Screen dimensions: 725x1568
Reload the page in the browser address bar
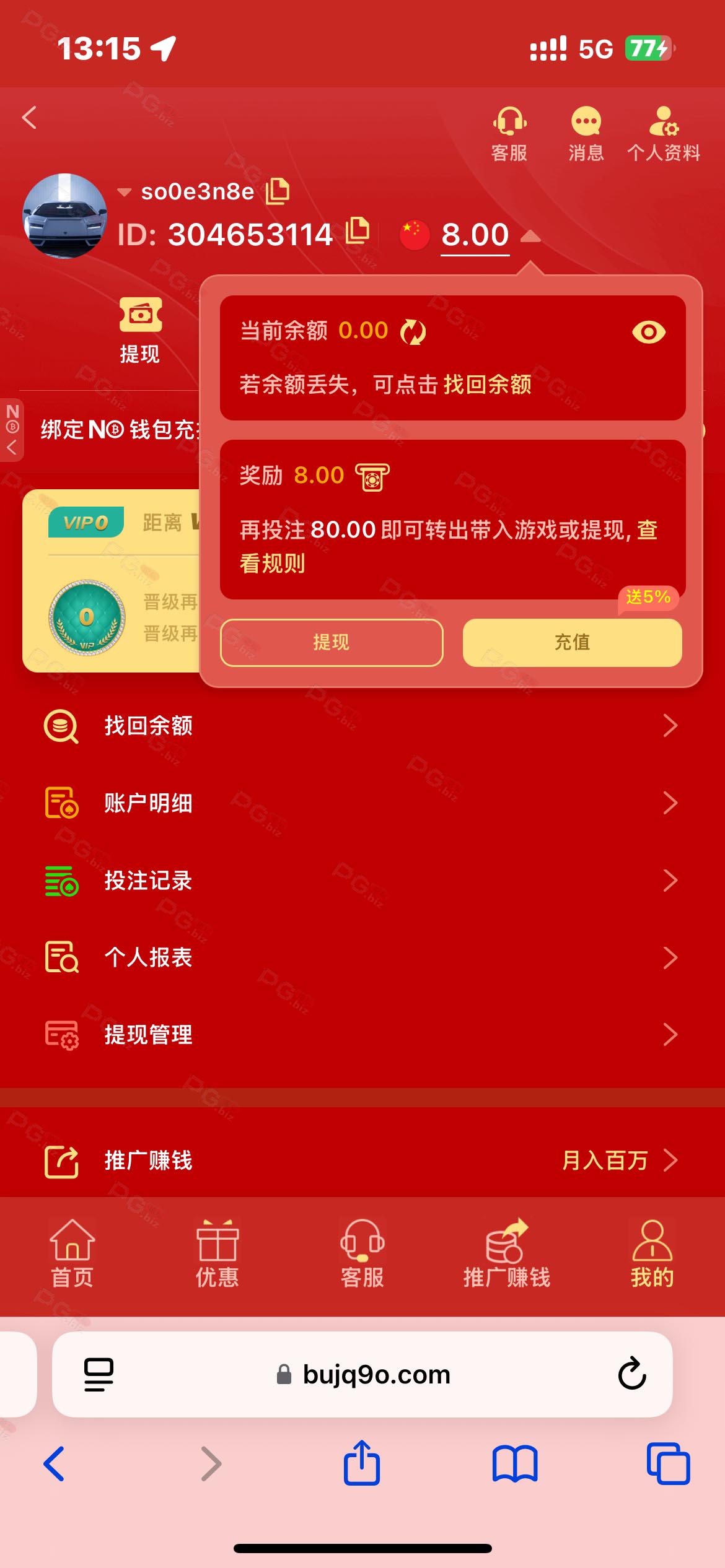632,1374
